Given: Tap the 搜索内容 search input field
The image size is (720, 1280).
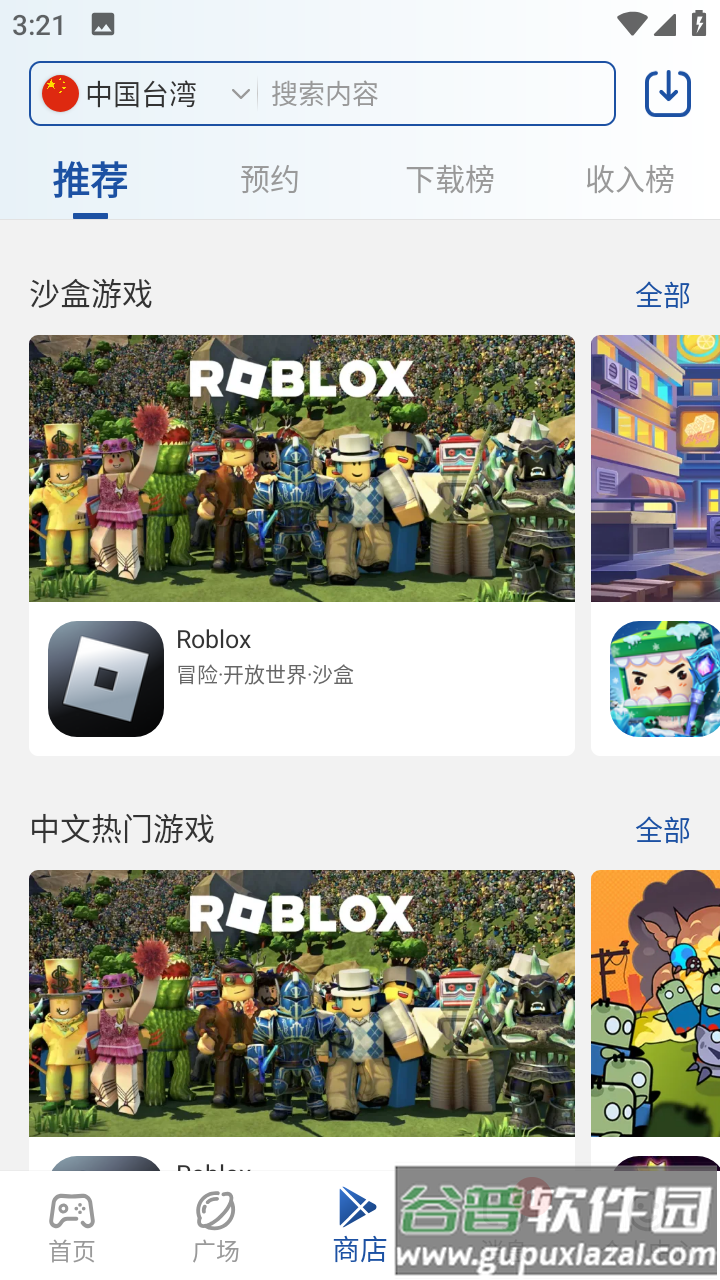Looking at the screenshot, I should (430, 93).
